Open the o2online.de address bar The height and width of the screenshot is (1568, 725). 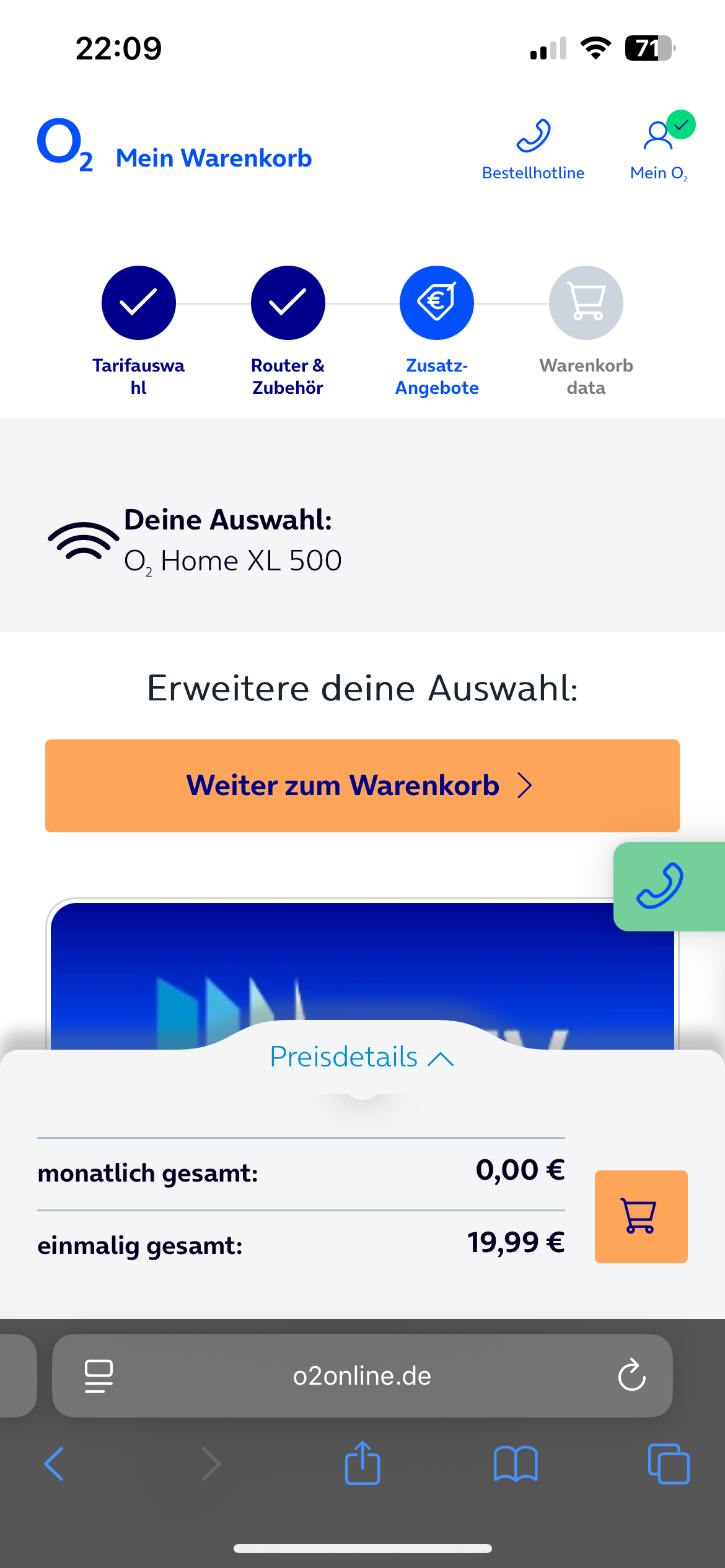click(362, 1376)
